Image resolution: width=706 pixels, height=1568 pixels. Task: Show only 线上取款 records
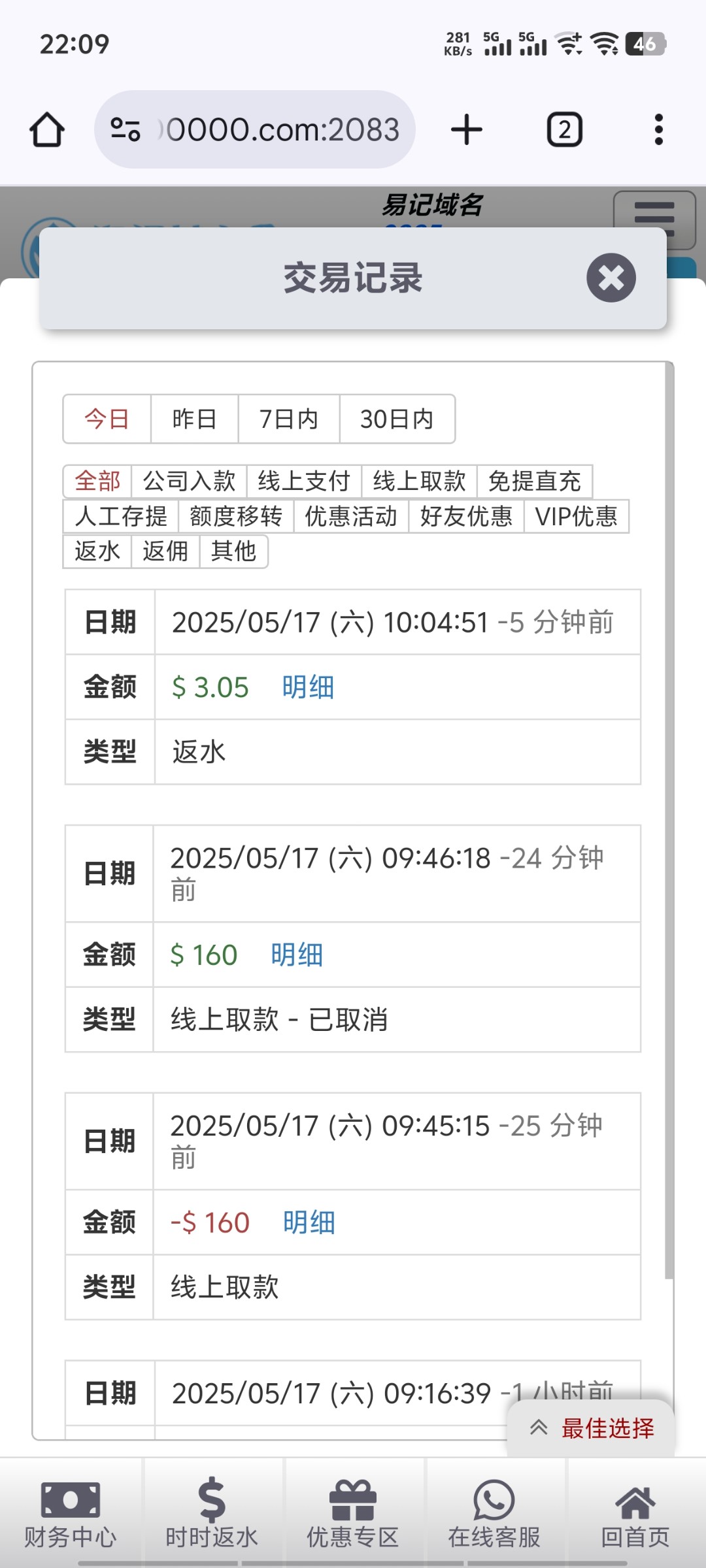tap(419, 482)
